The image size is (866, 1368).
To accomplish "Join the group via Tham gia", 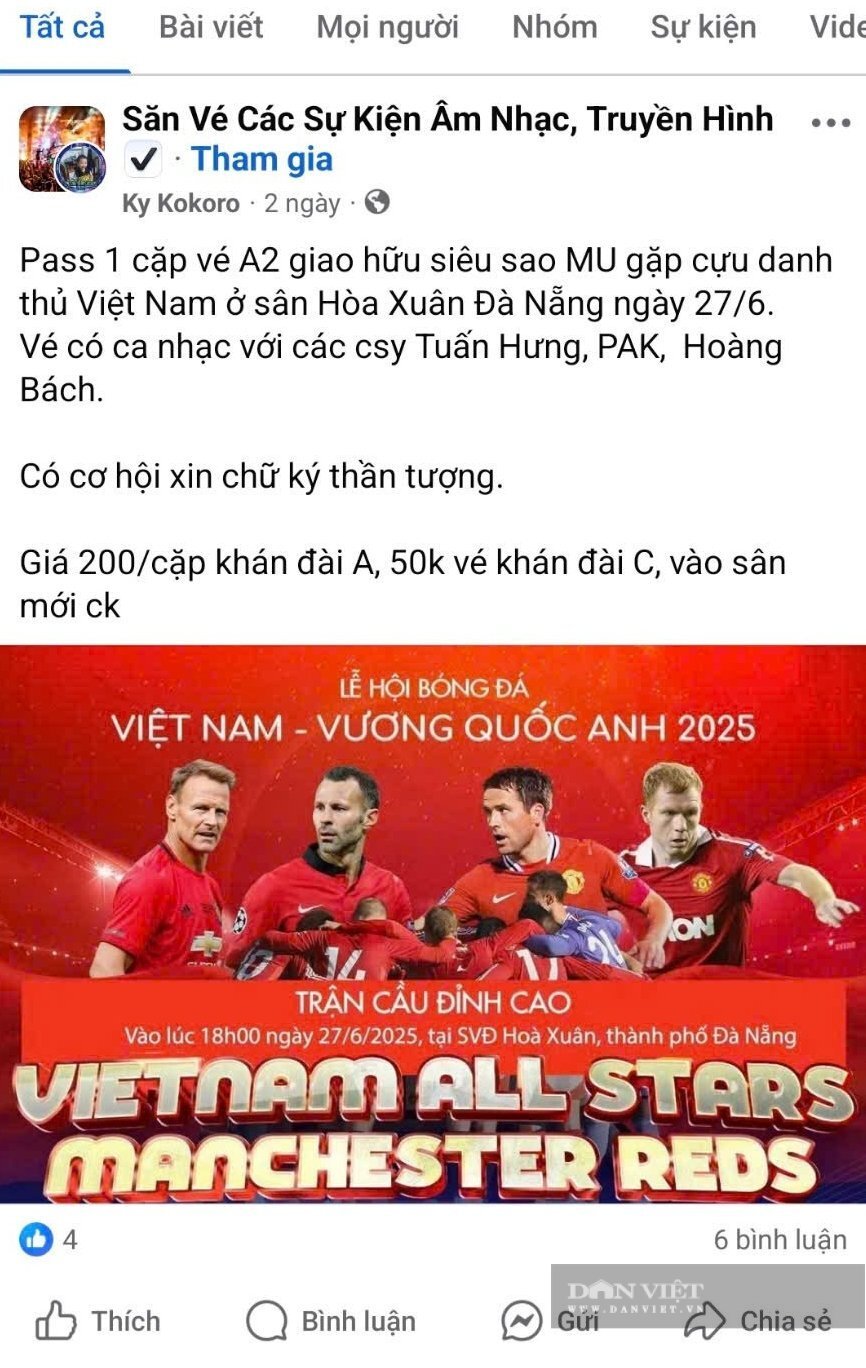I will click(x=262, y=159).
